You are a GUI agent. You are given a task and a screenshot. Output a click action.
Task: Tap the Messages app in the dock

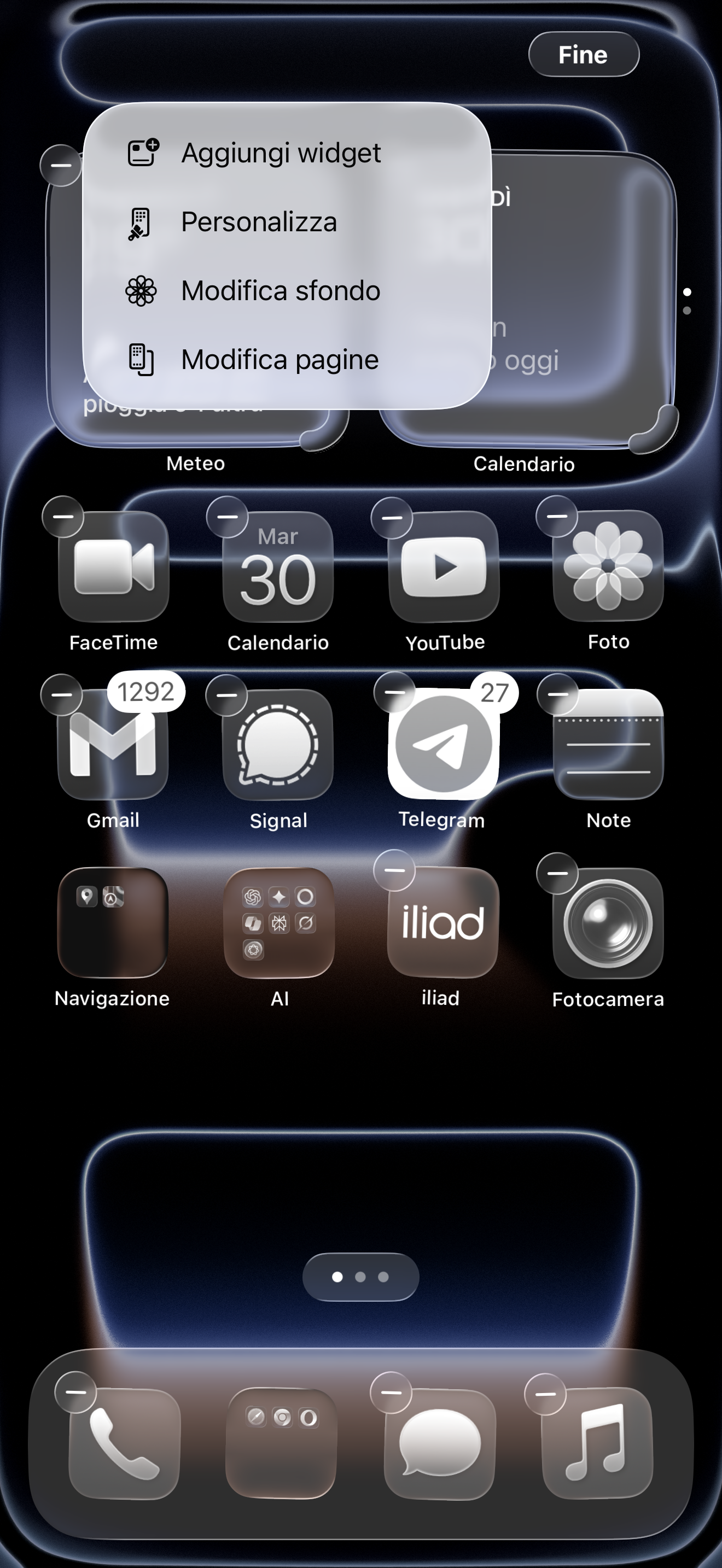440,1443
